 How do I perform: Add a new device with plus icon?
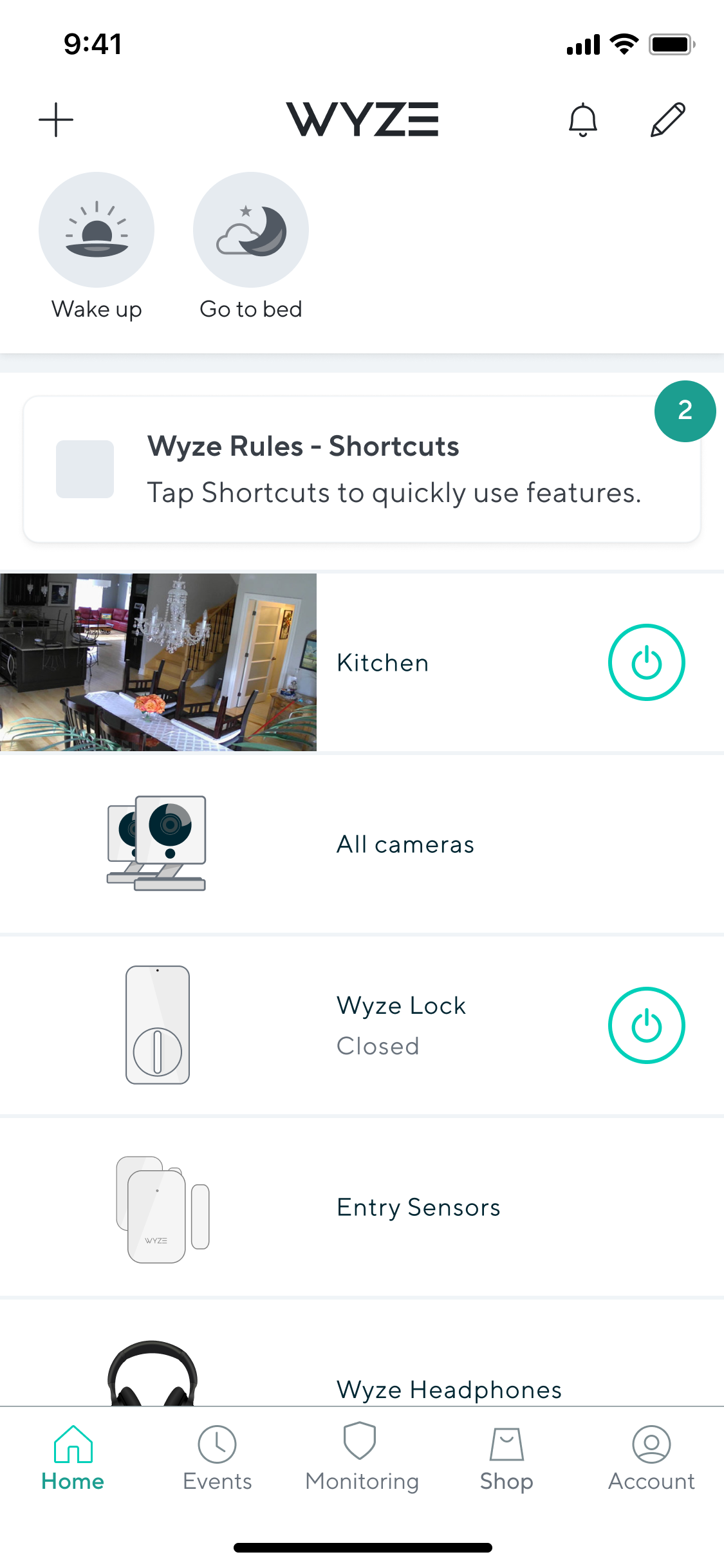point(56,120)
